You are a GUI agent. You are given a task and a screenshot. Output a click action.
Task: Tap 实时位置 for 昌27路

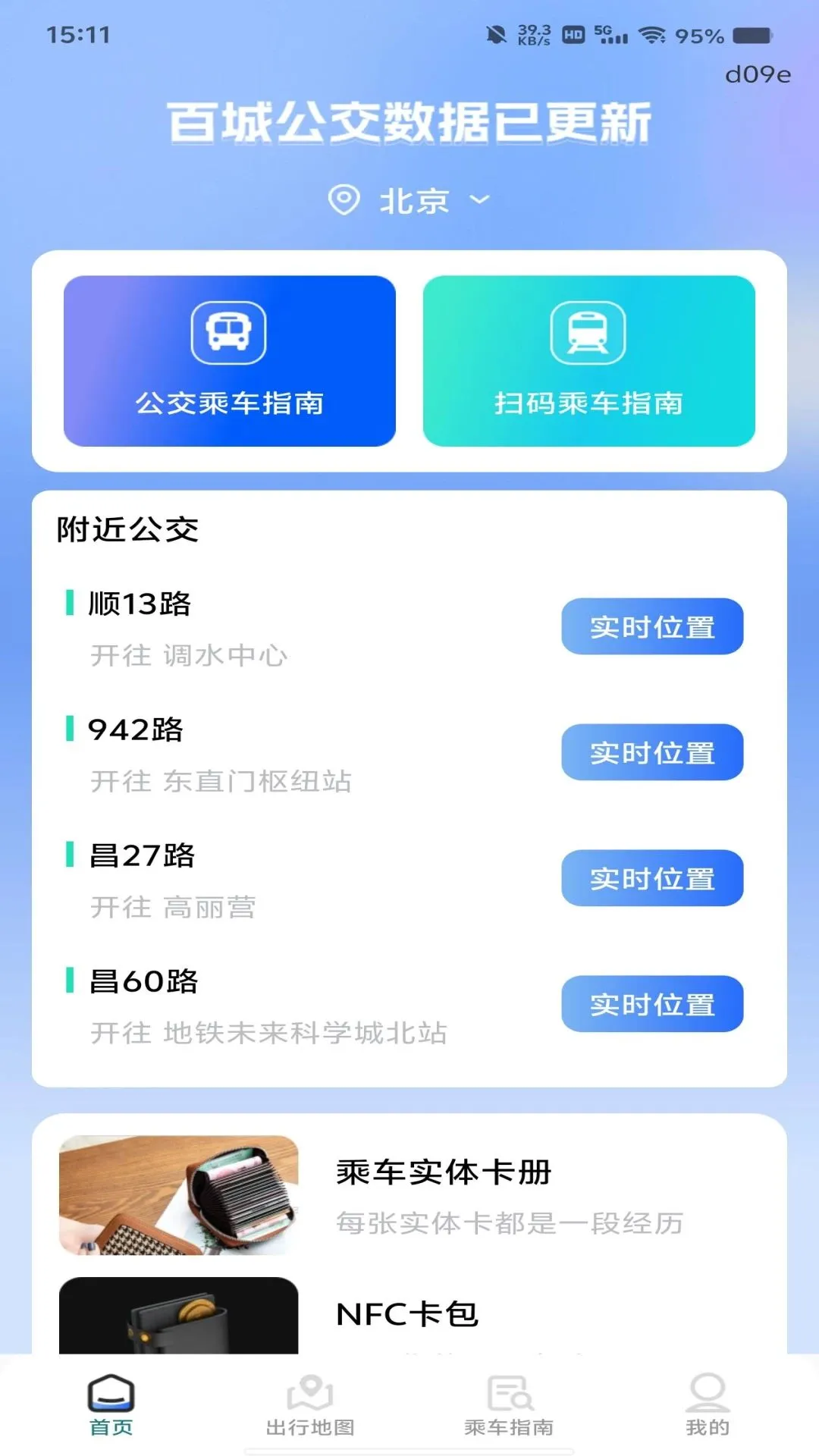click(652, 878)
